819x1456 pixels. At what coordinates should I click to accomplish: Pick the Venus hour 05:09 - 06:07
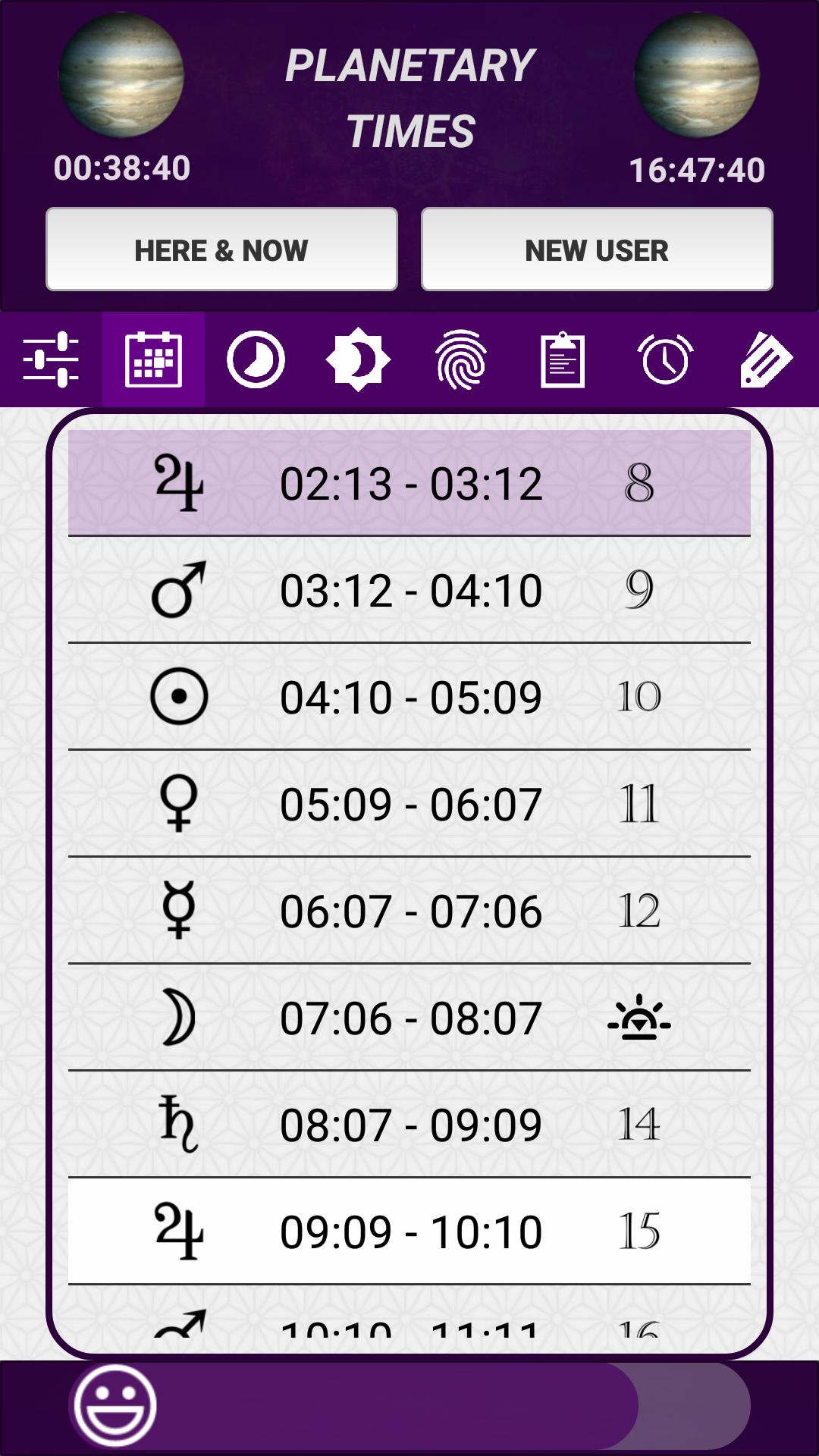[x=409, y=804]
